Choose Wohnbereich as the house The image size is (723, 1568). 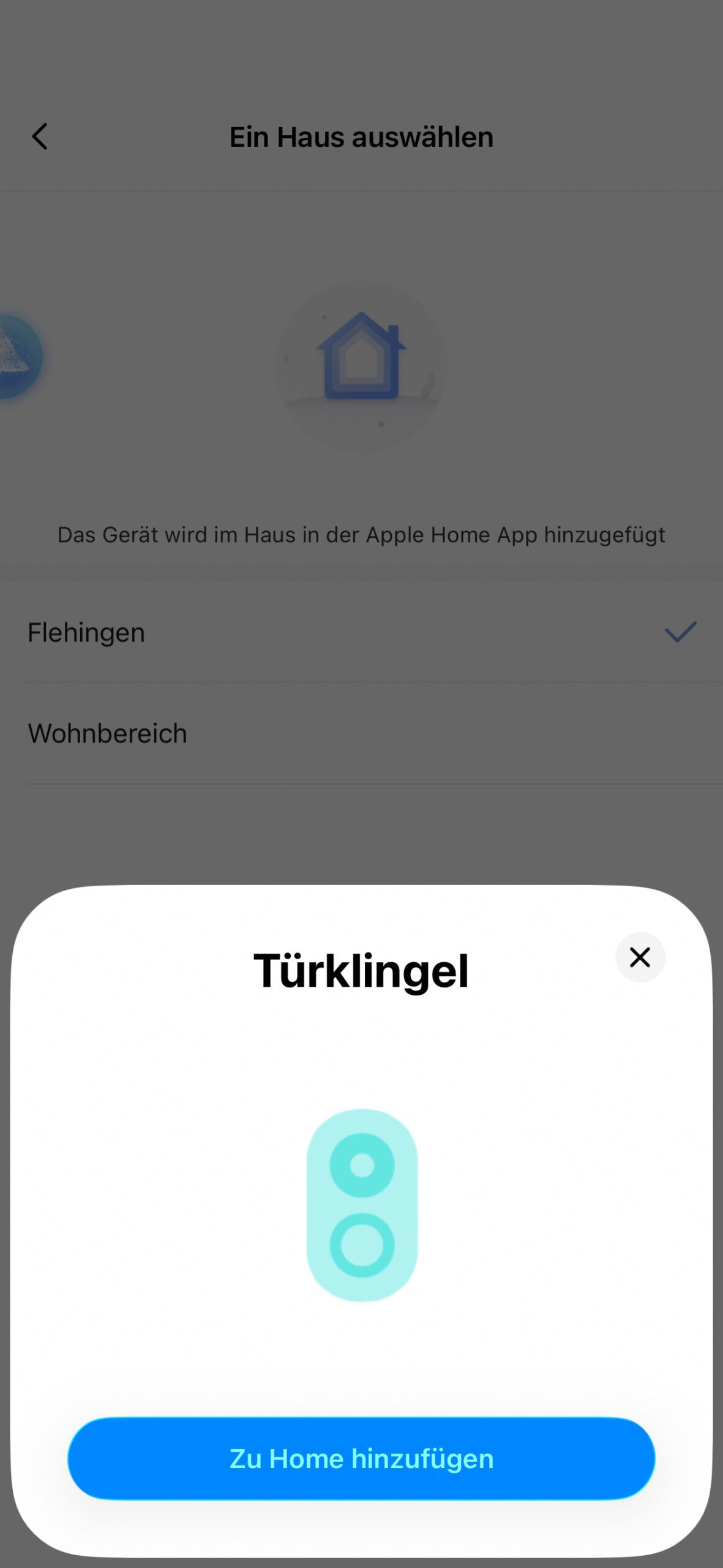tap(361, 733)
